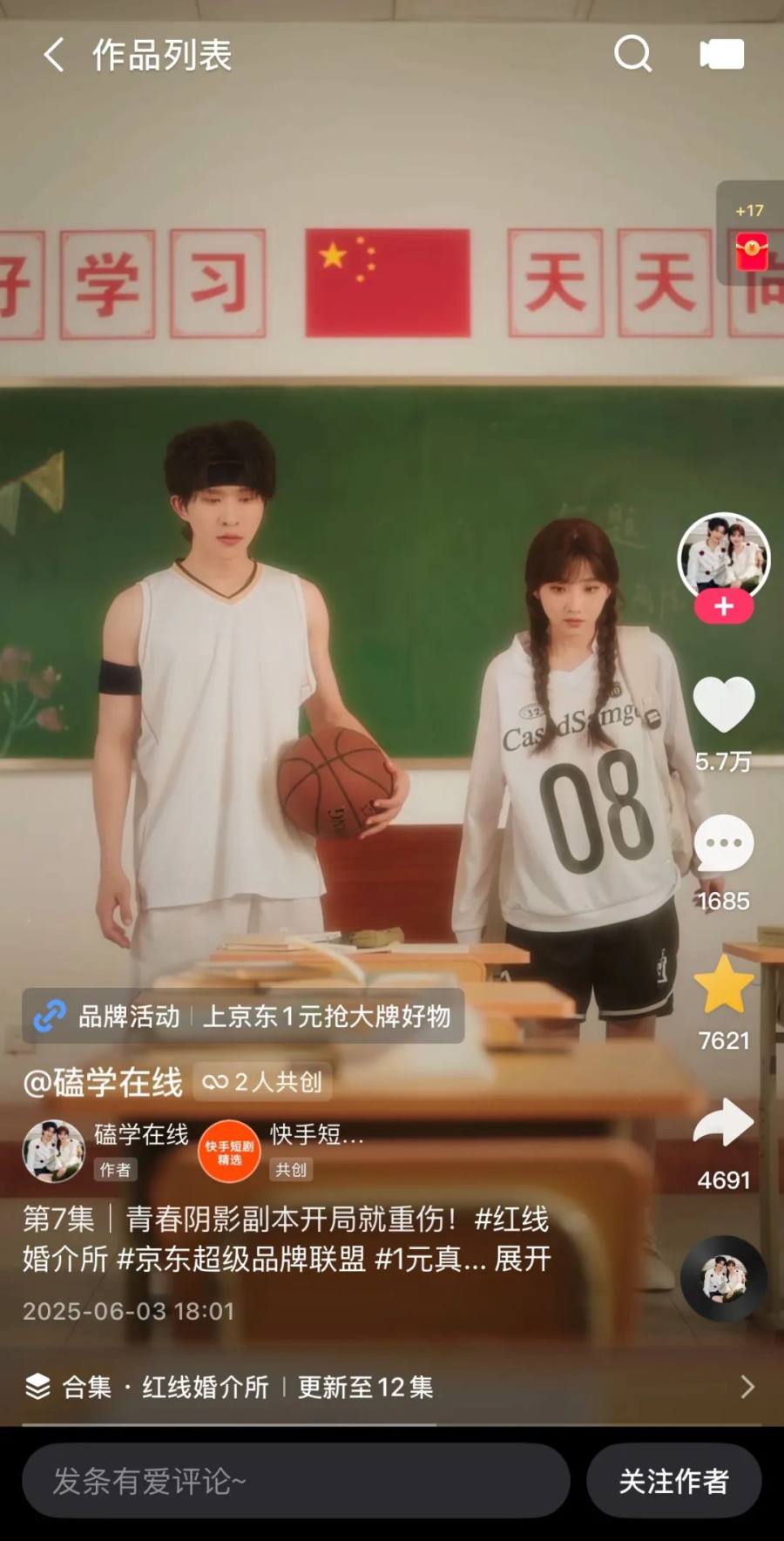Open the red envelope +17 widget
Image resolution: width=784 pixels, height=1541 pixels.
(x=750, y=233)
